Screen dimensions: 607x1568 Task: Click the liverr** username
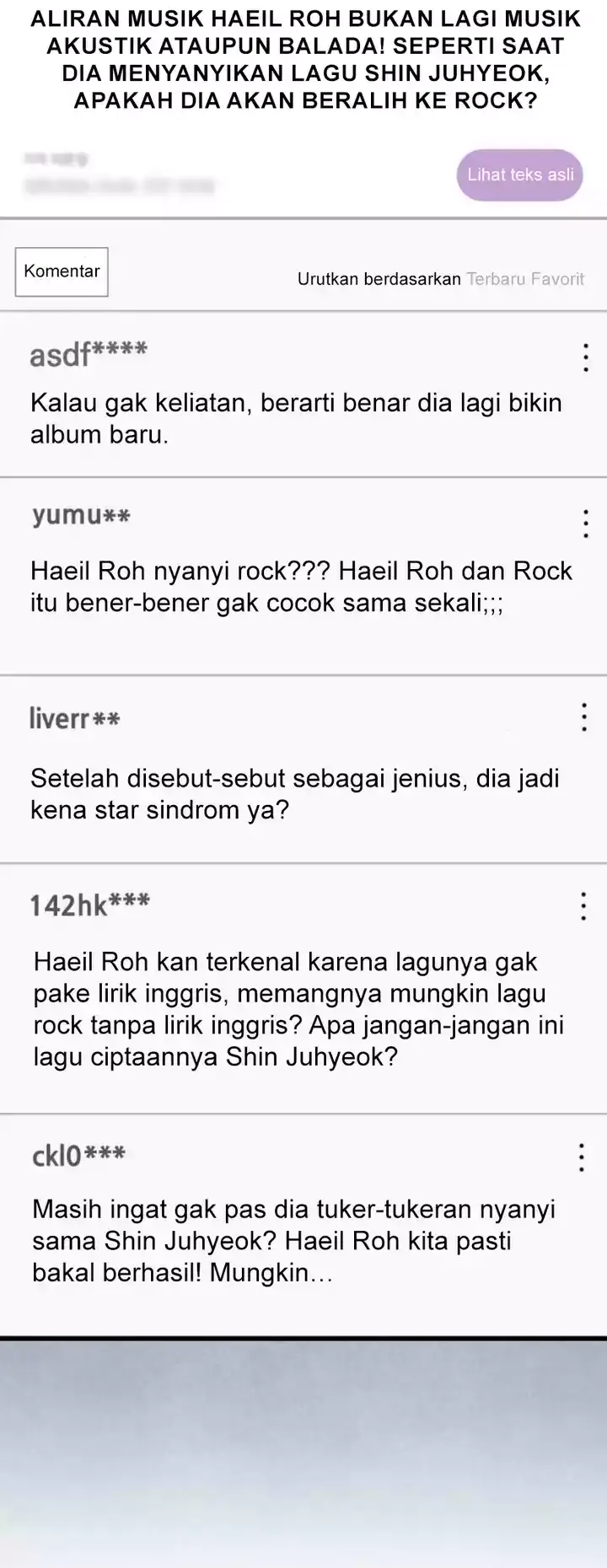[x=74, y=717]
